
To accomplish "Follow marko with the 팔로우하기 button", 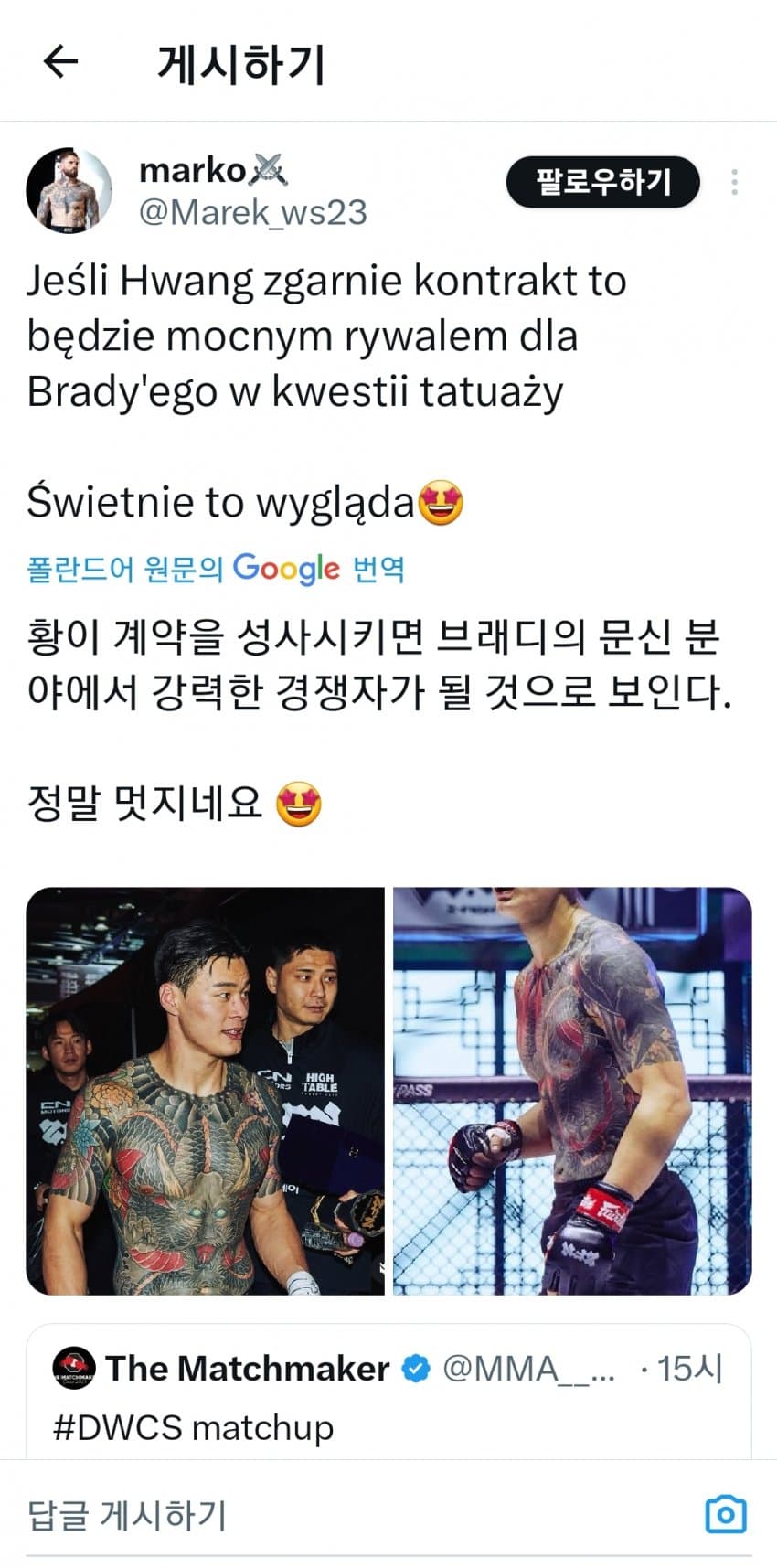I will [602, 182].
